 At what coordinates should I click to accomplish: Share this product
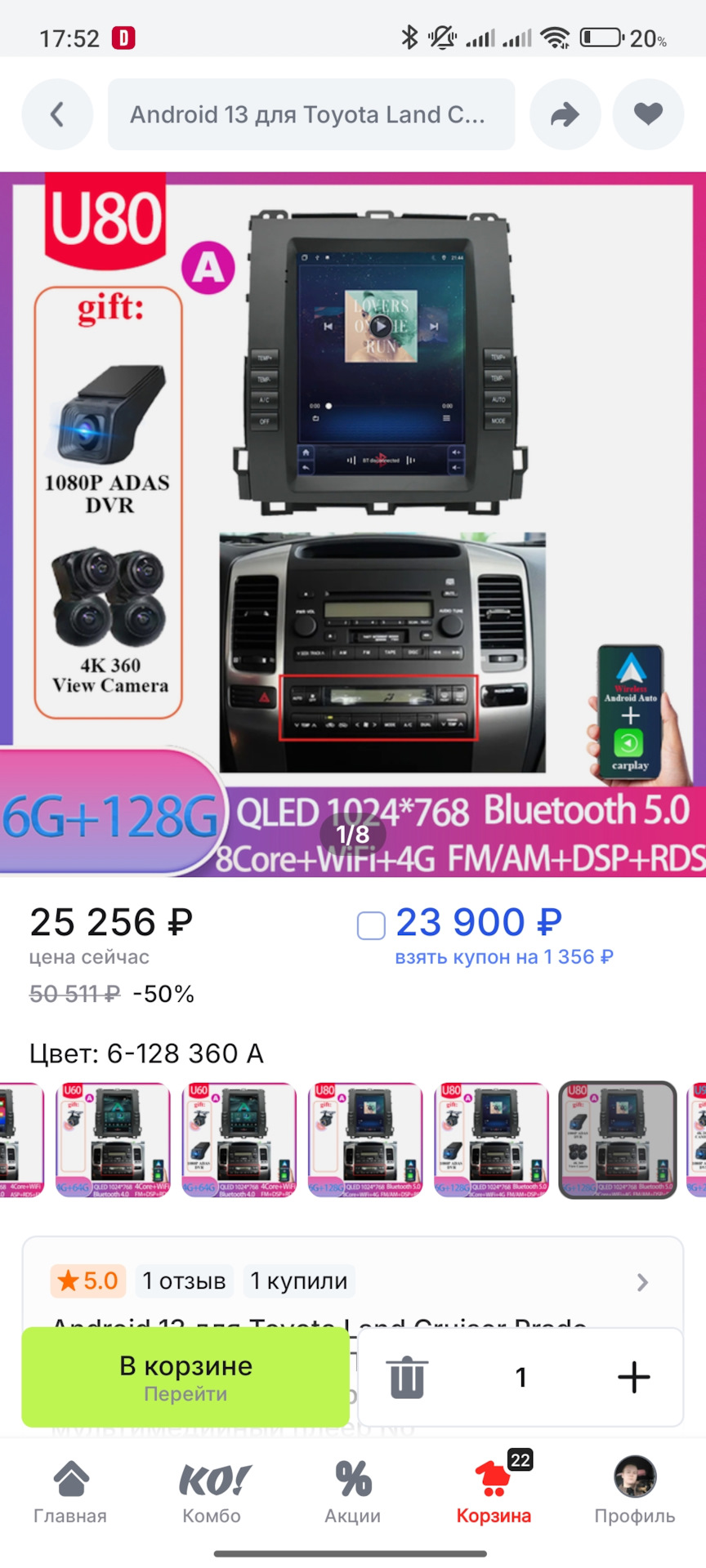tap(565, 114)
